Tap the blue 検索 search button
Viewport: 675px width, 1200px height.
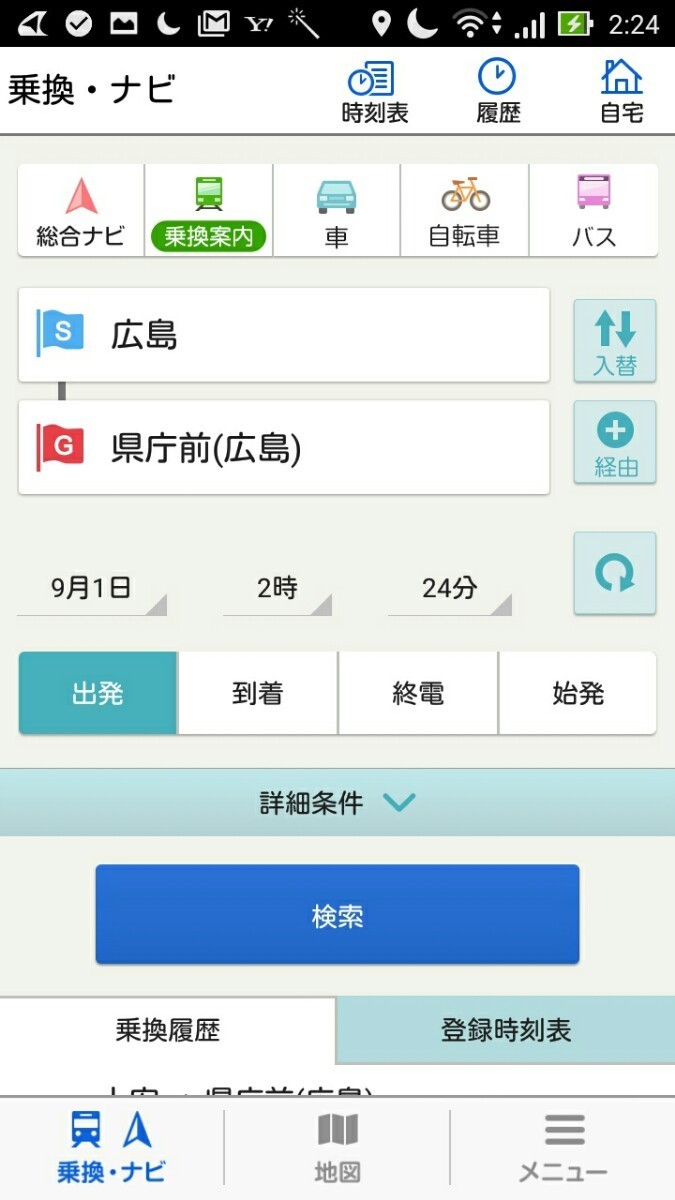point(337,914)
